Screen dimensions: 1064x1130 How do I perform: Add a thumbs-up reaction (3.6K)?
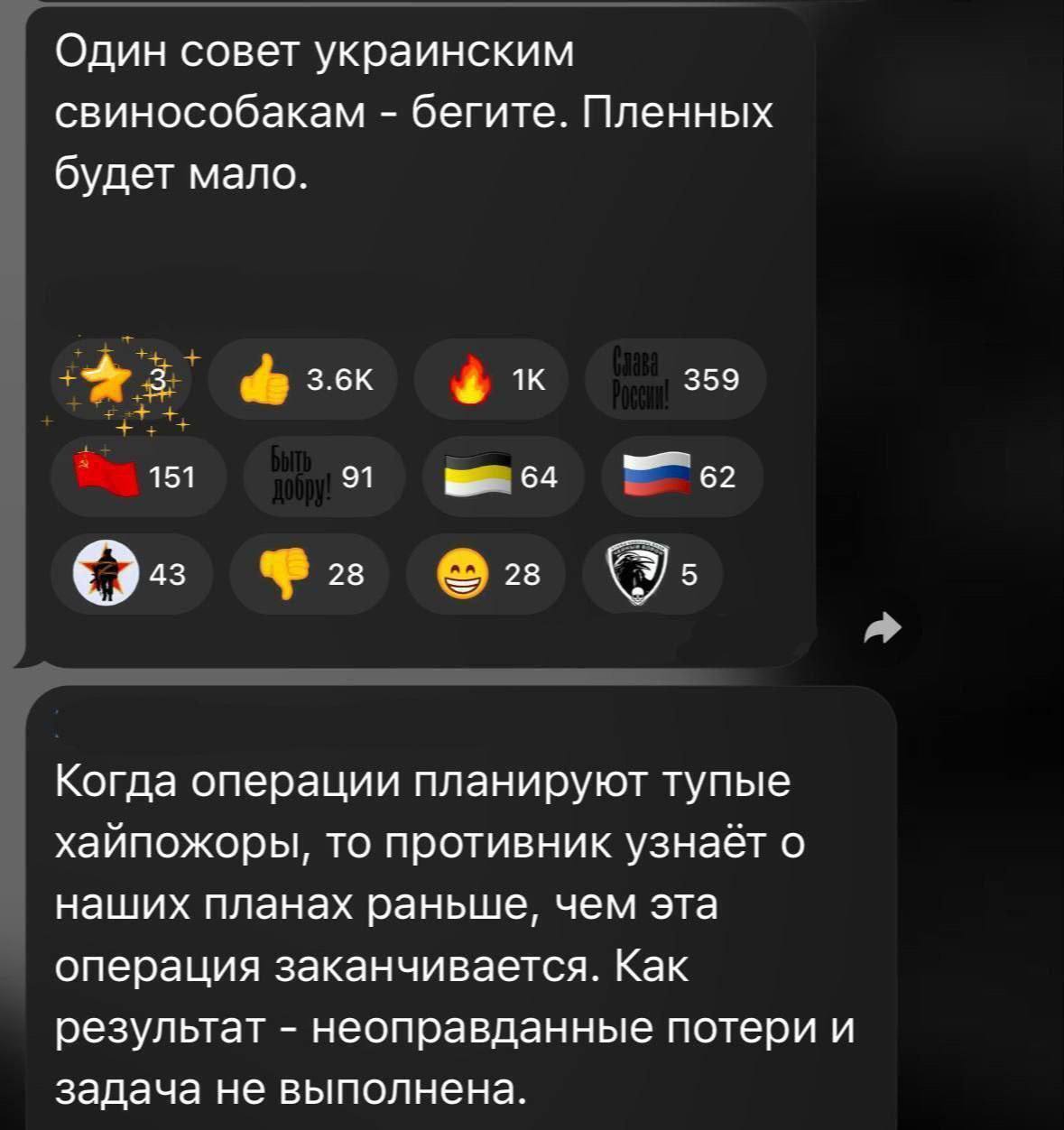(x=306, y=380)
